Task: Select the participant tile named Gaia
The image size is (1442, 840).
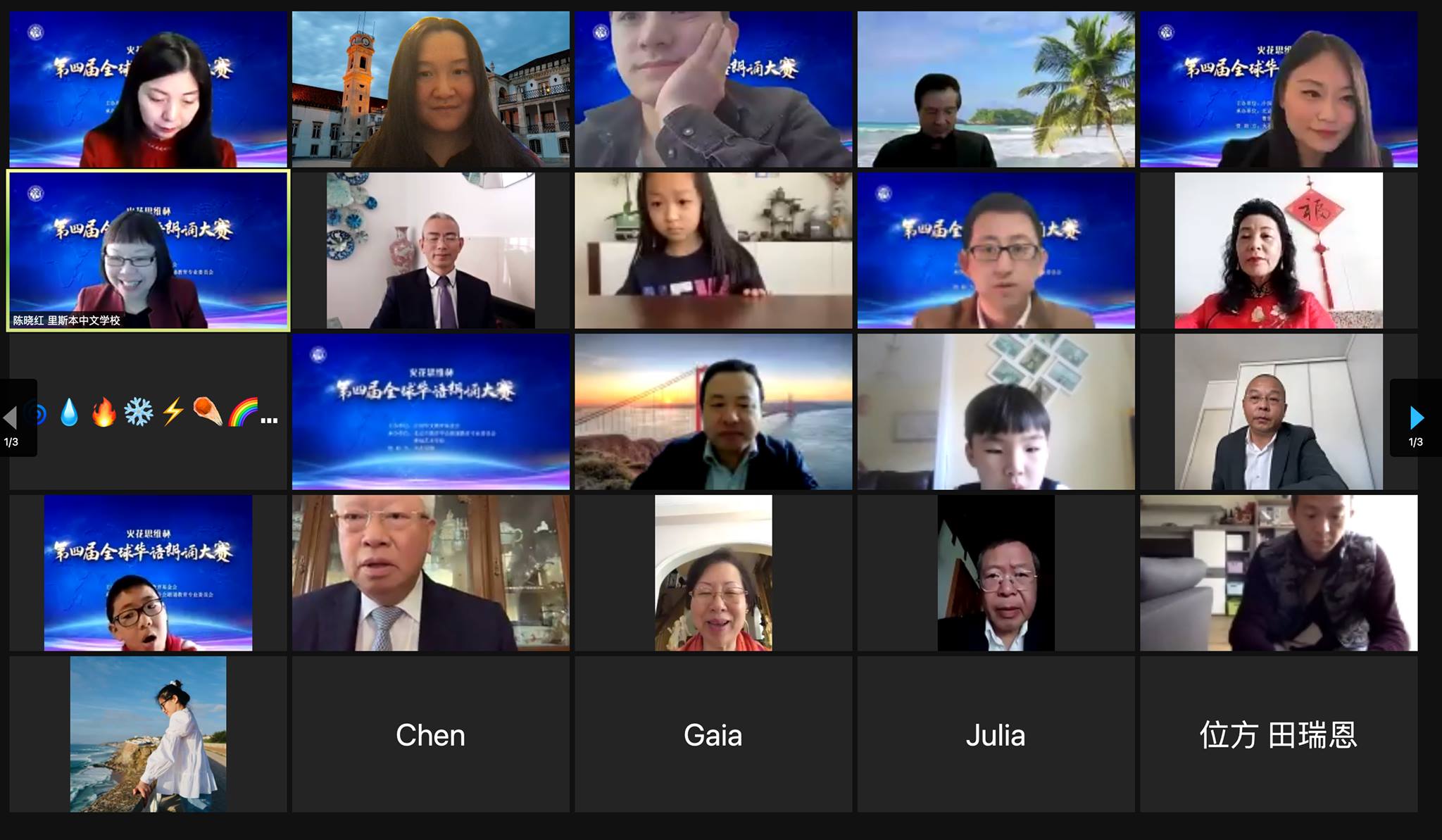Action: (x=713, y=734)
